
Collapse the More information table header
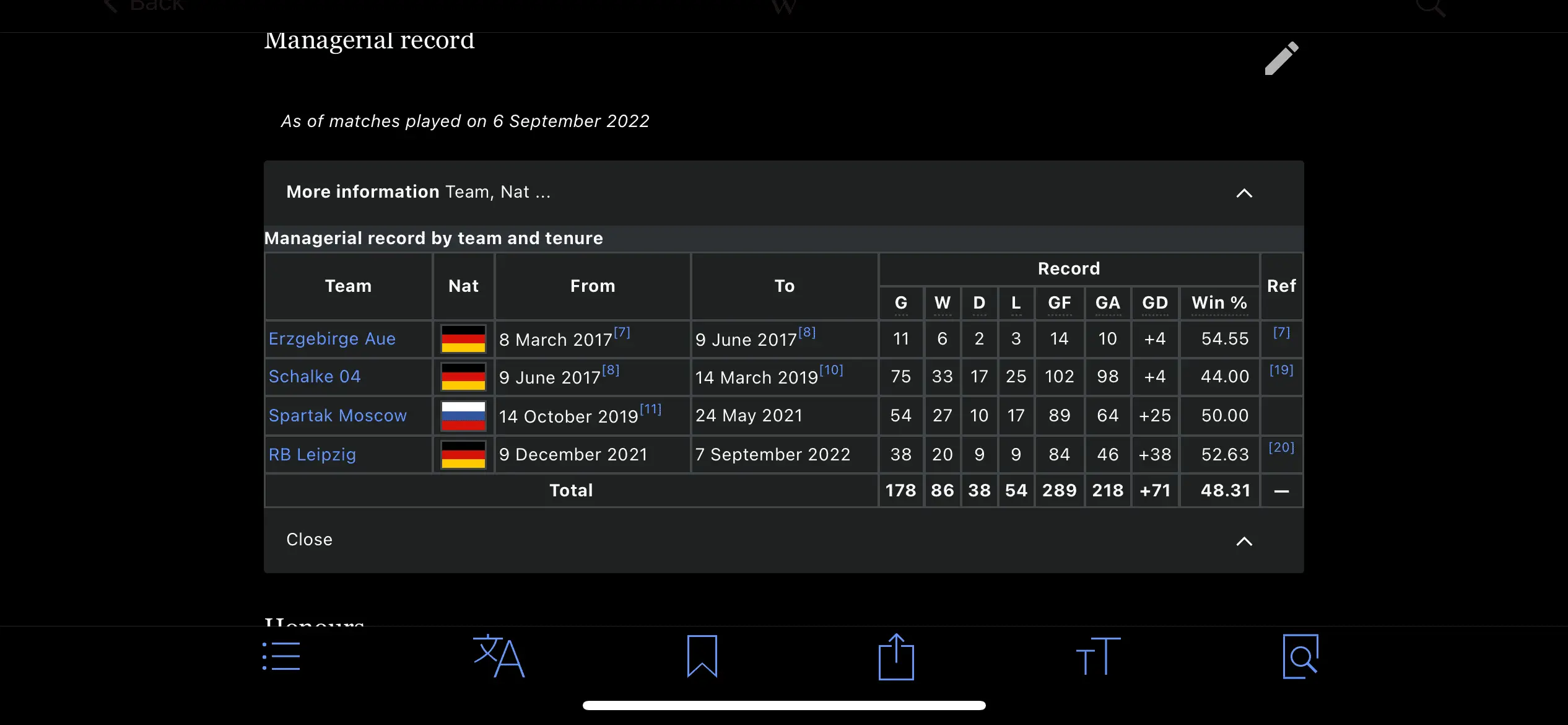pos(1244,193)
